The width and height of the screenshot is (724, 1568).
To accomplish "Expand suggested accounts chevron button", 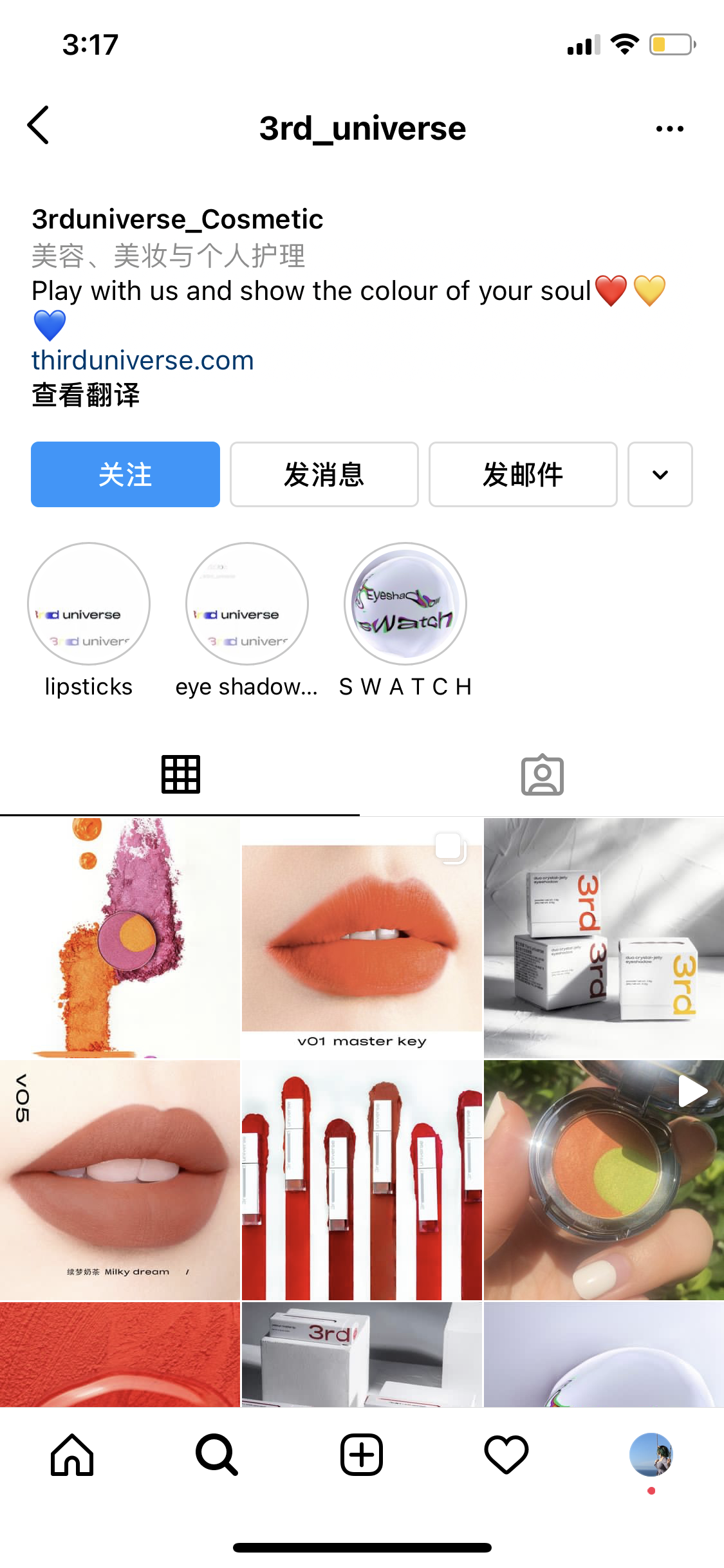I will click(660, 474).
